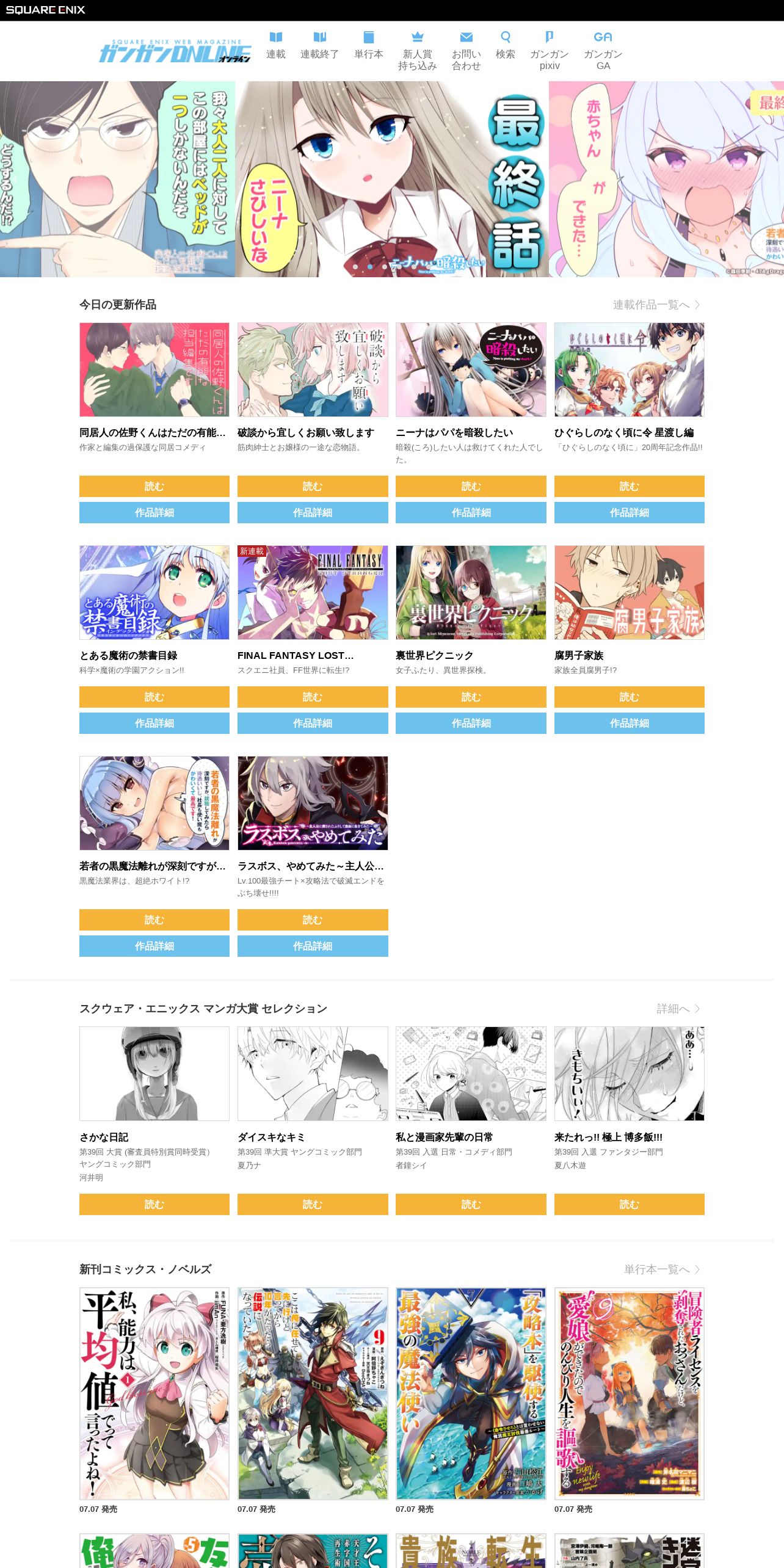Open 単行本一覧へ link
Image resolution: width=784 pixels, height=1568 pixels.
point(662,1269)
